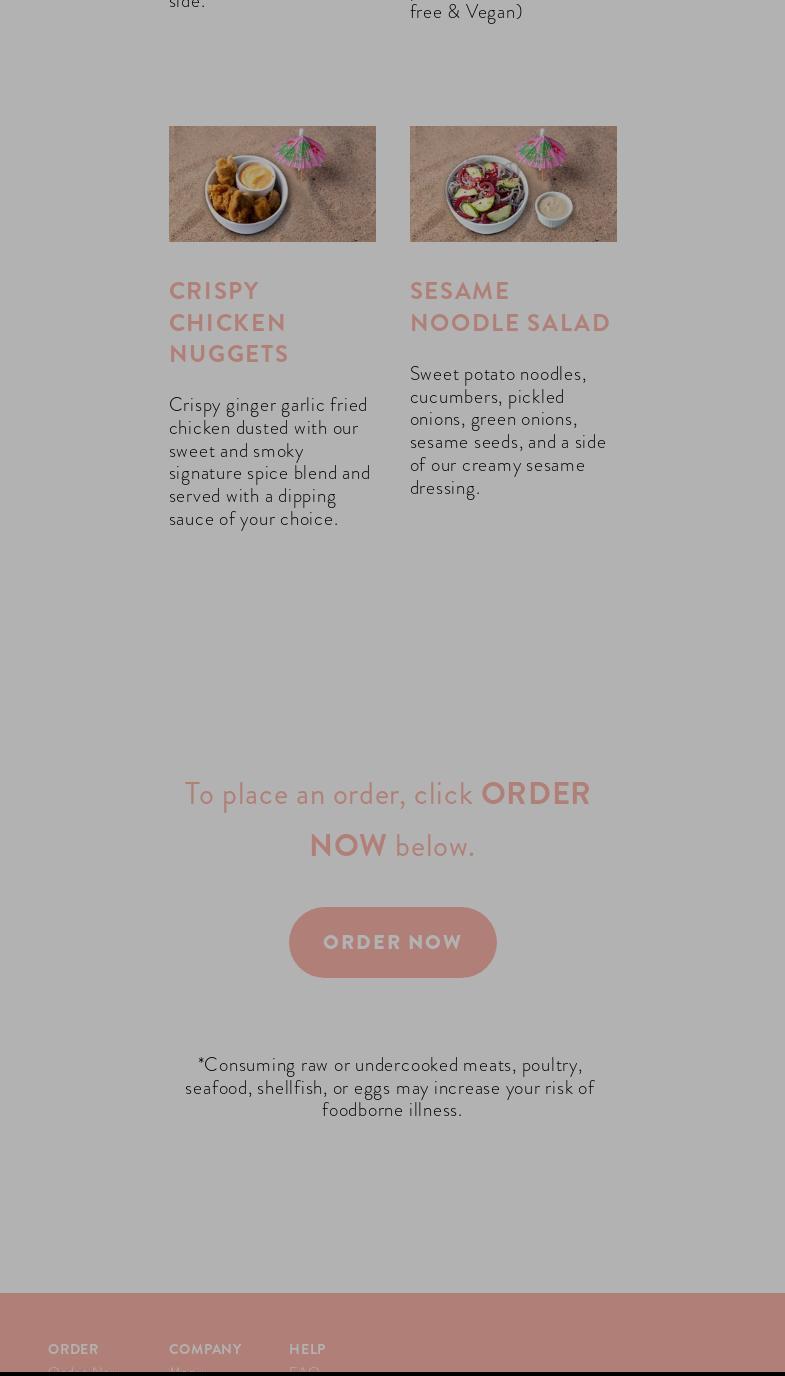The height and width of the screenshot is (1376, 785).
Task: Click the highlighted ORDER NOW text in sentence
Action: coord(449,820)
